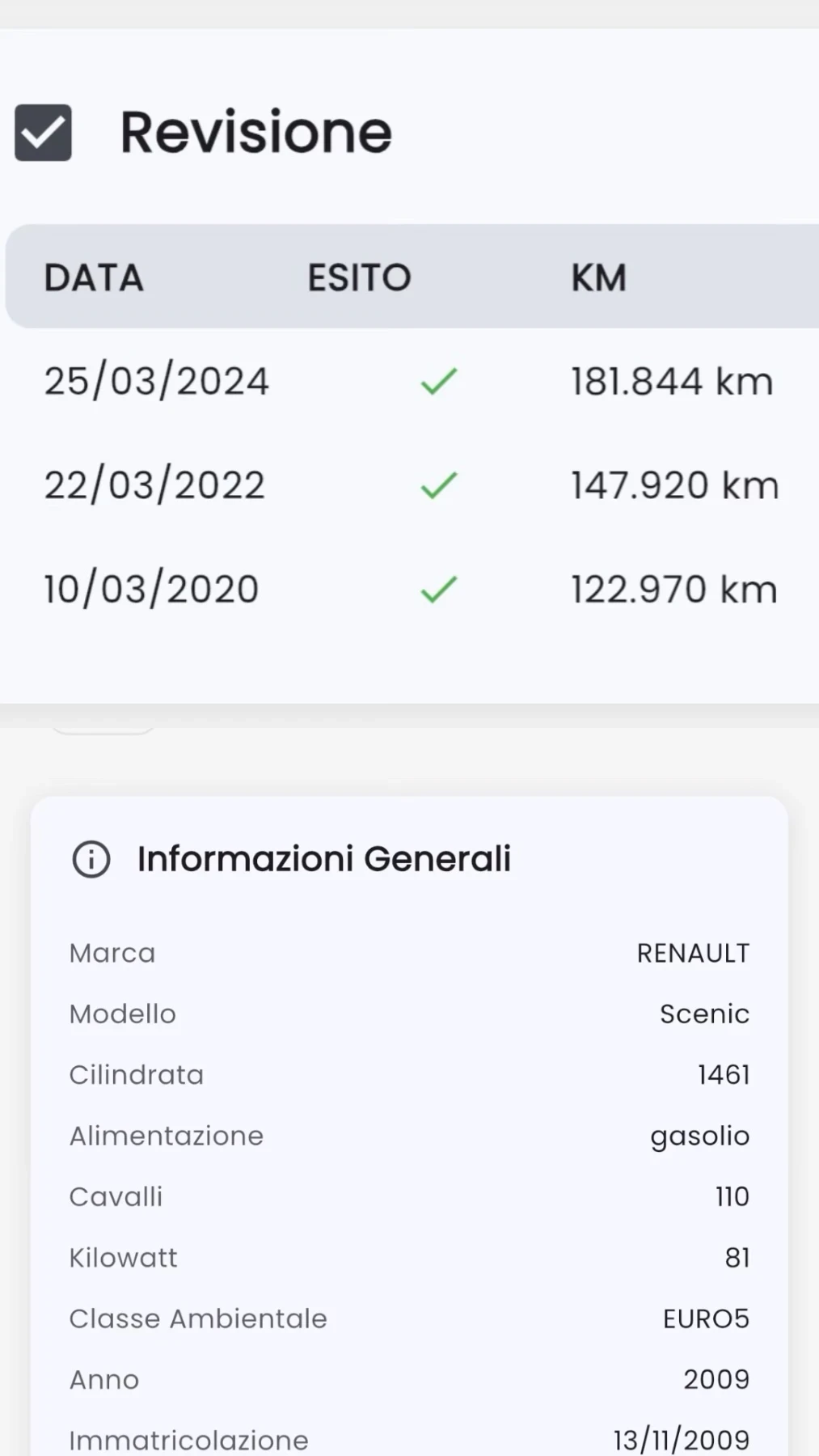Enable the checkbox next to Revisione title
Image resolution: width=819 pixels, height=1456 pixels.
point(42,133)
